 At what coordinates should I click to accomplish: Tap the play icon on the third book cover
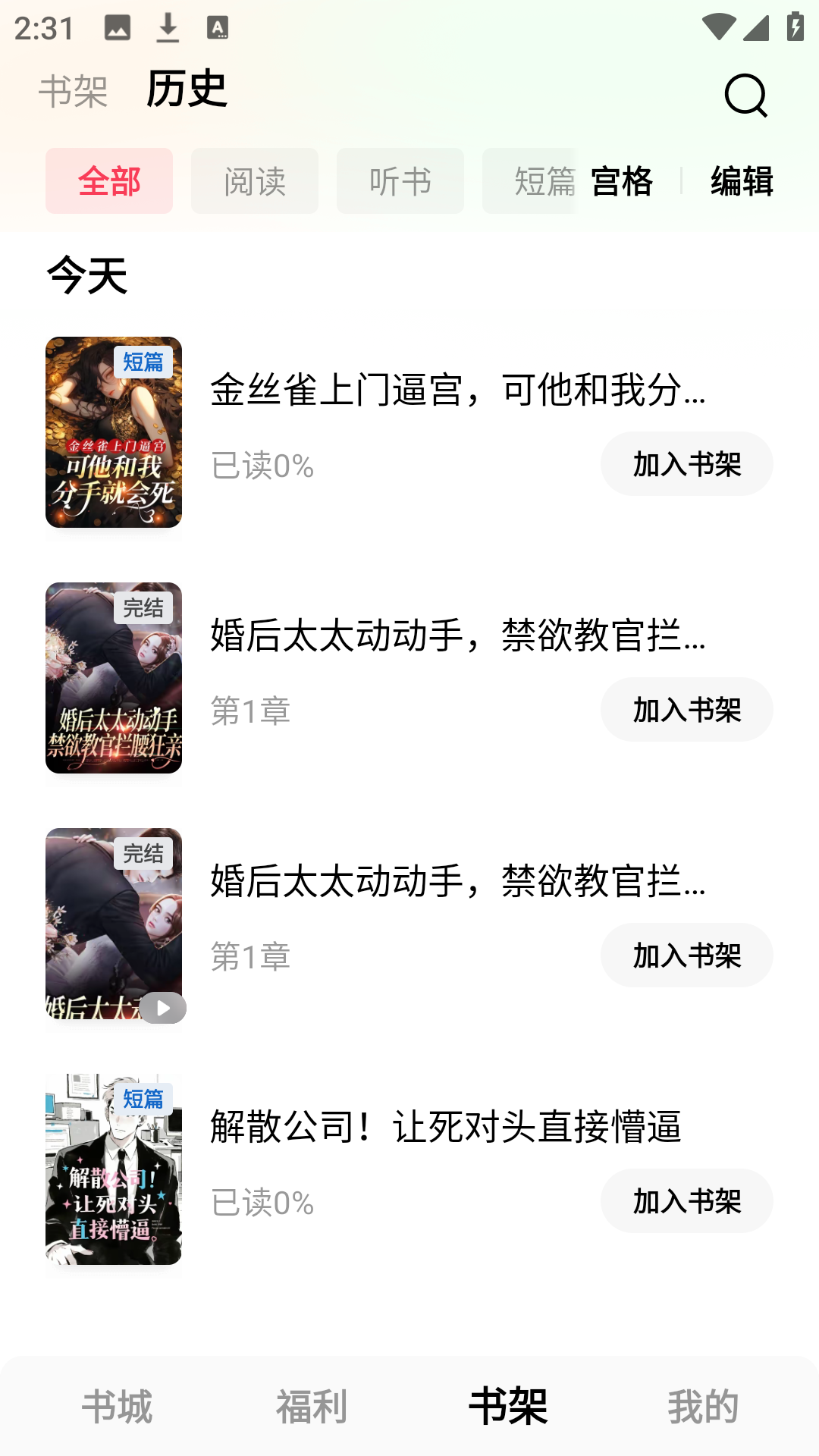click(x=164, y=1009)
